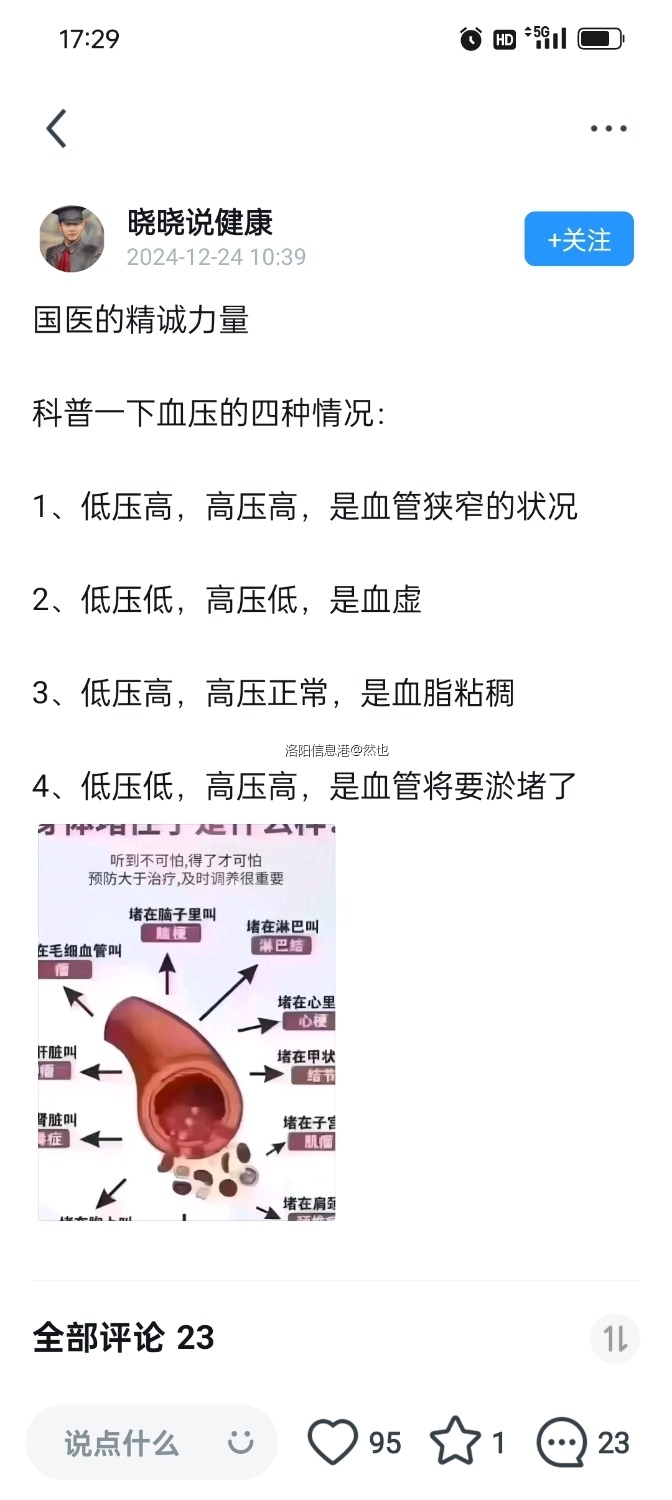Open 晓晓说健康's profile avatar
672x1500 pixels.
[72, 239]
